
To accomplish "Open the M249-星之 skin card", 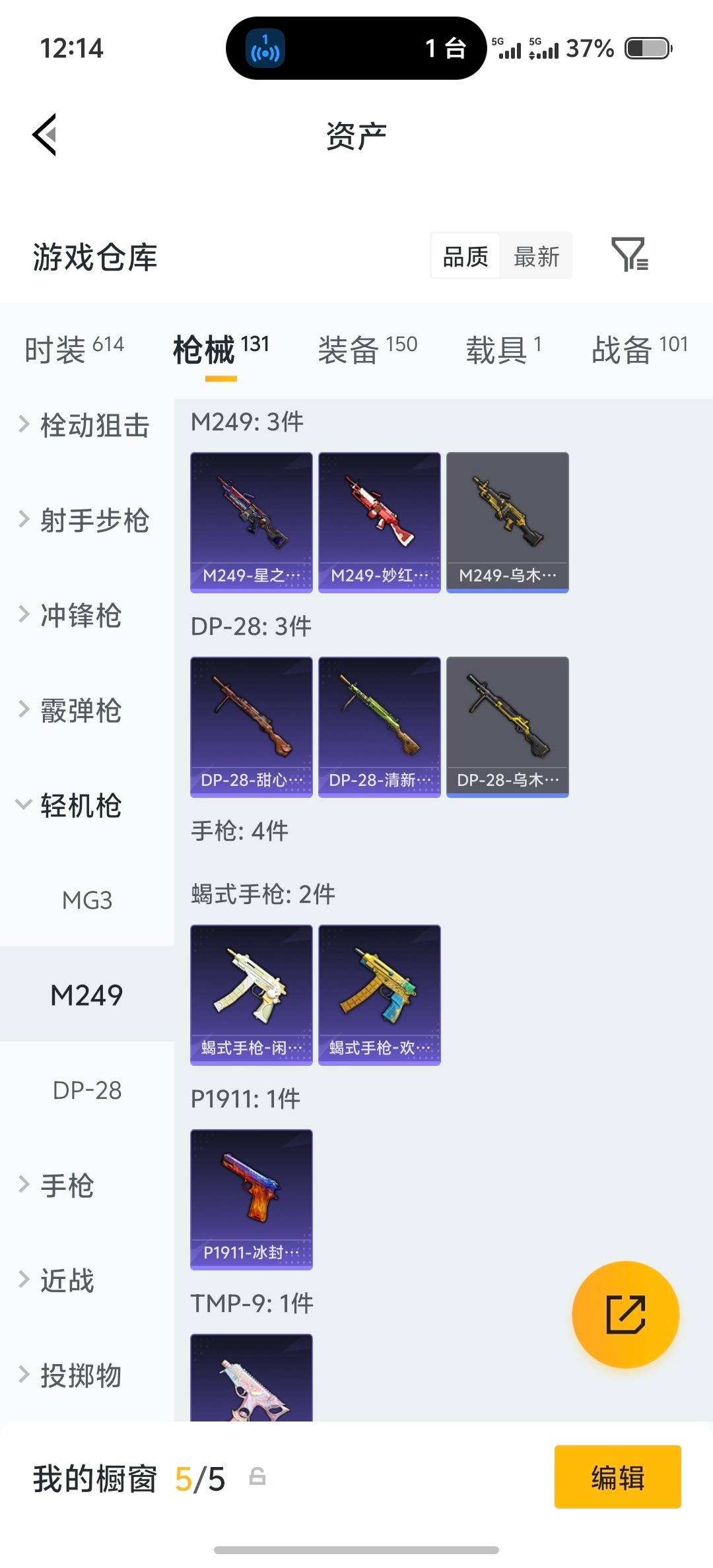I will click(x=251, y=521).
